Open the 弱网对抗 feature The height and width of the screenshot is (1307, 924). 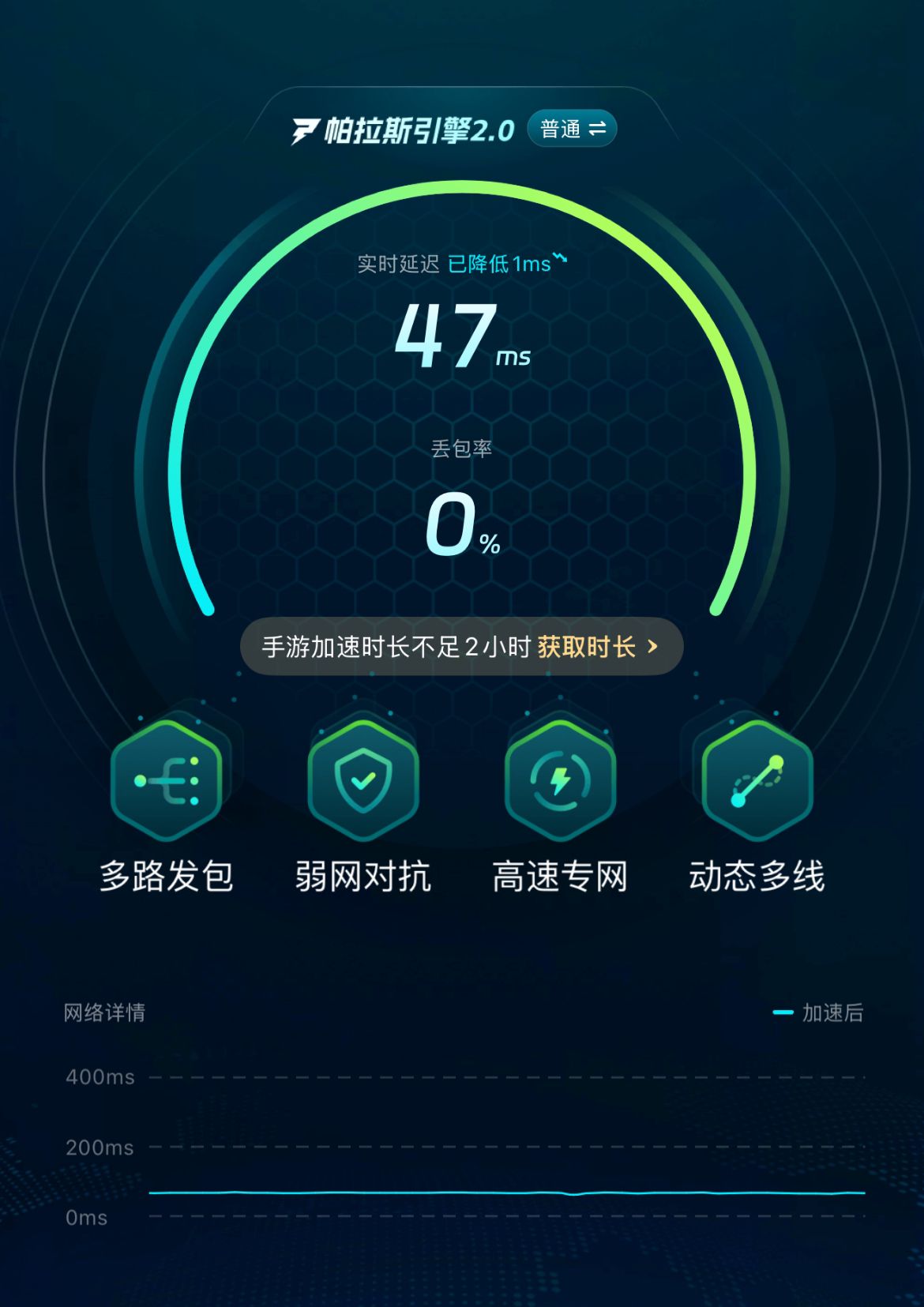coord(363,806)
